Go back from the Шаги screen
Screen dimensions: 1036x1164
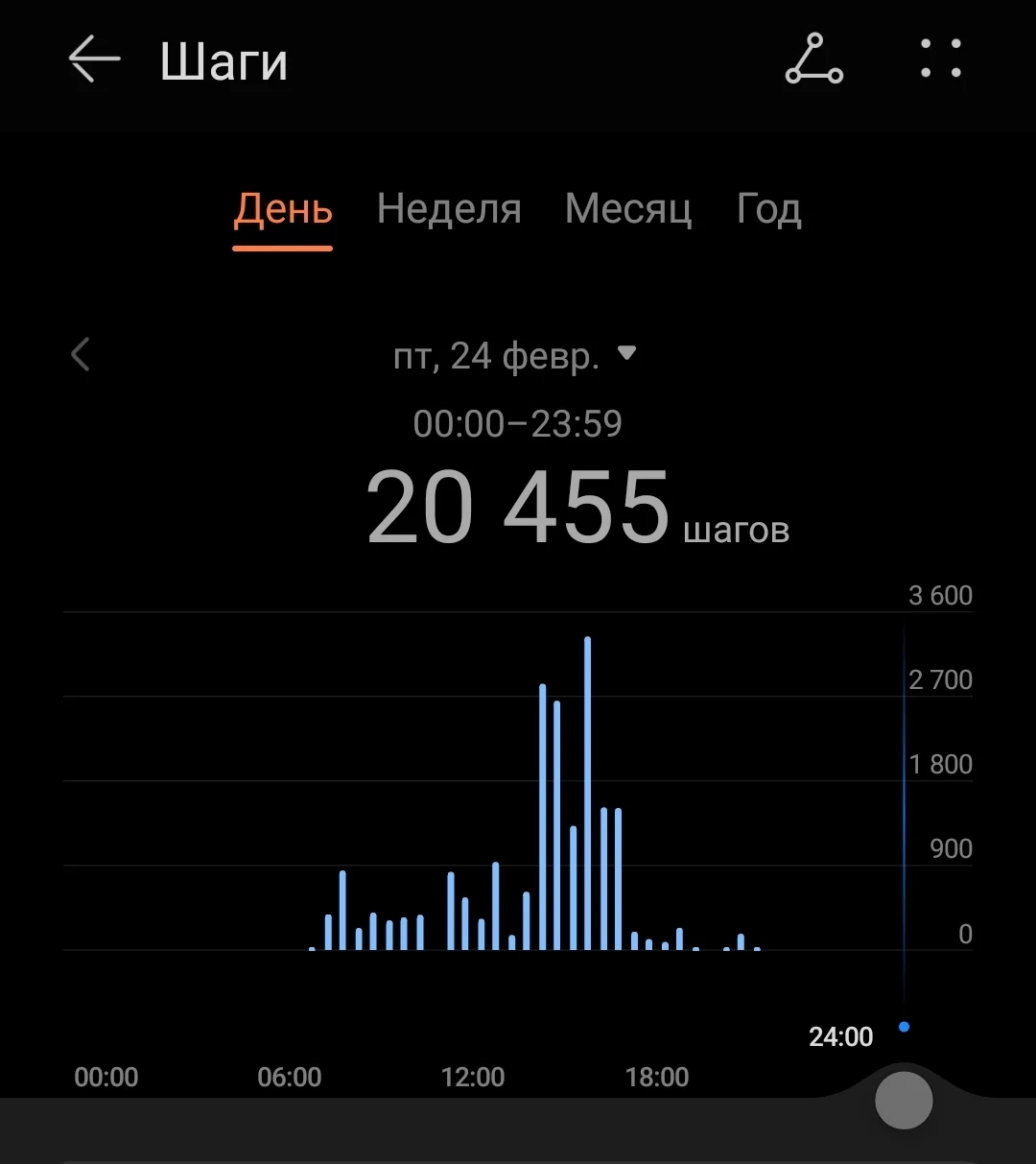tap(94, 59)
